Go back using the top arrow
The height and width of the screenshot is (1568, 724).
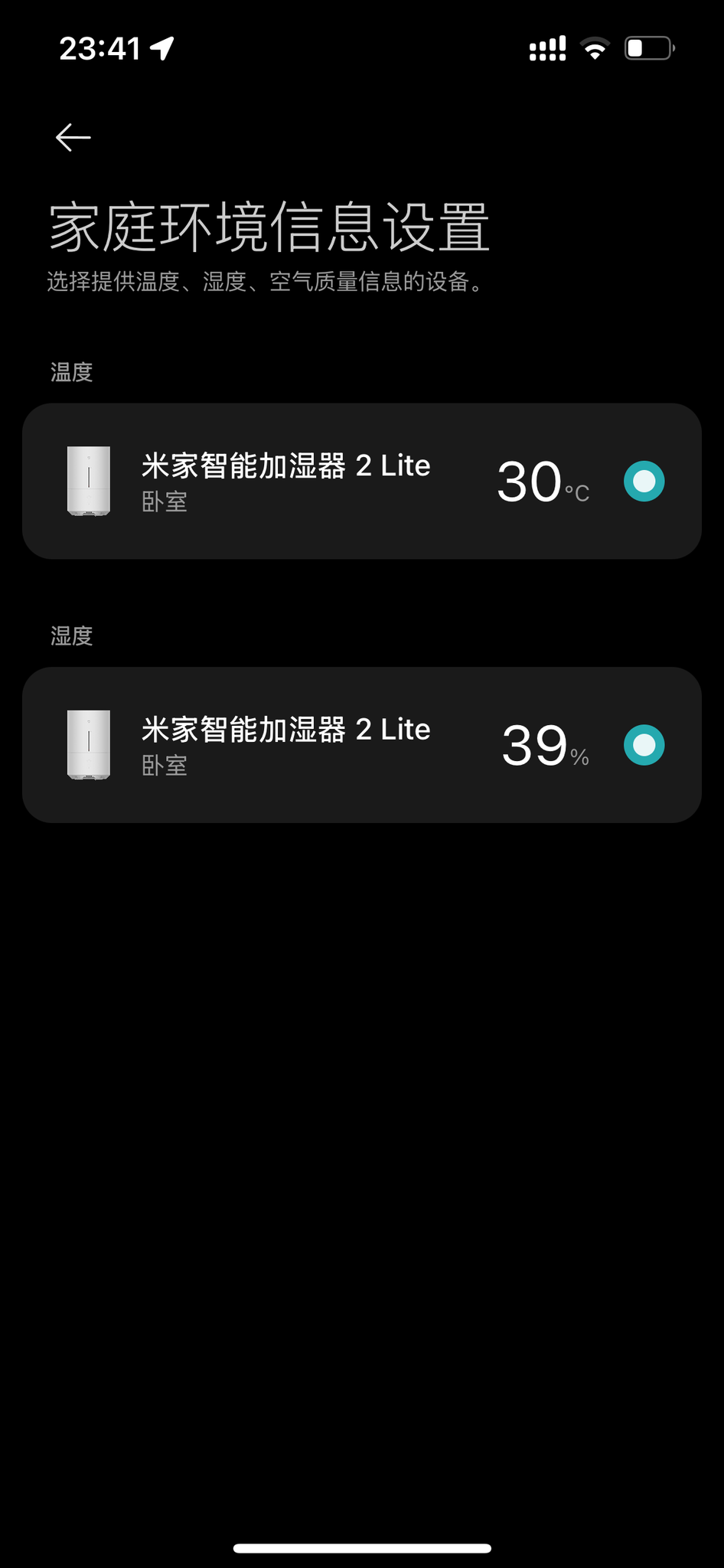[x=73, y=138]
